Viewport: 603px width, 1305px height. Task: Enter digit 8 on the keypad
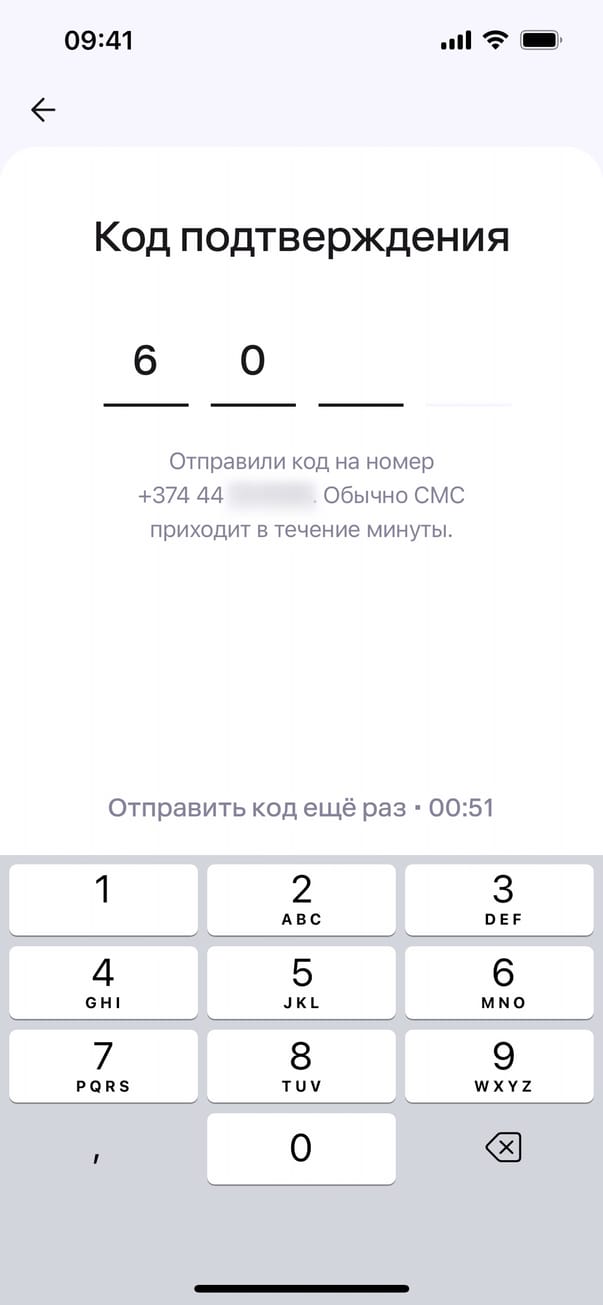coord(301,1066)
